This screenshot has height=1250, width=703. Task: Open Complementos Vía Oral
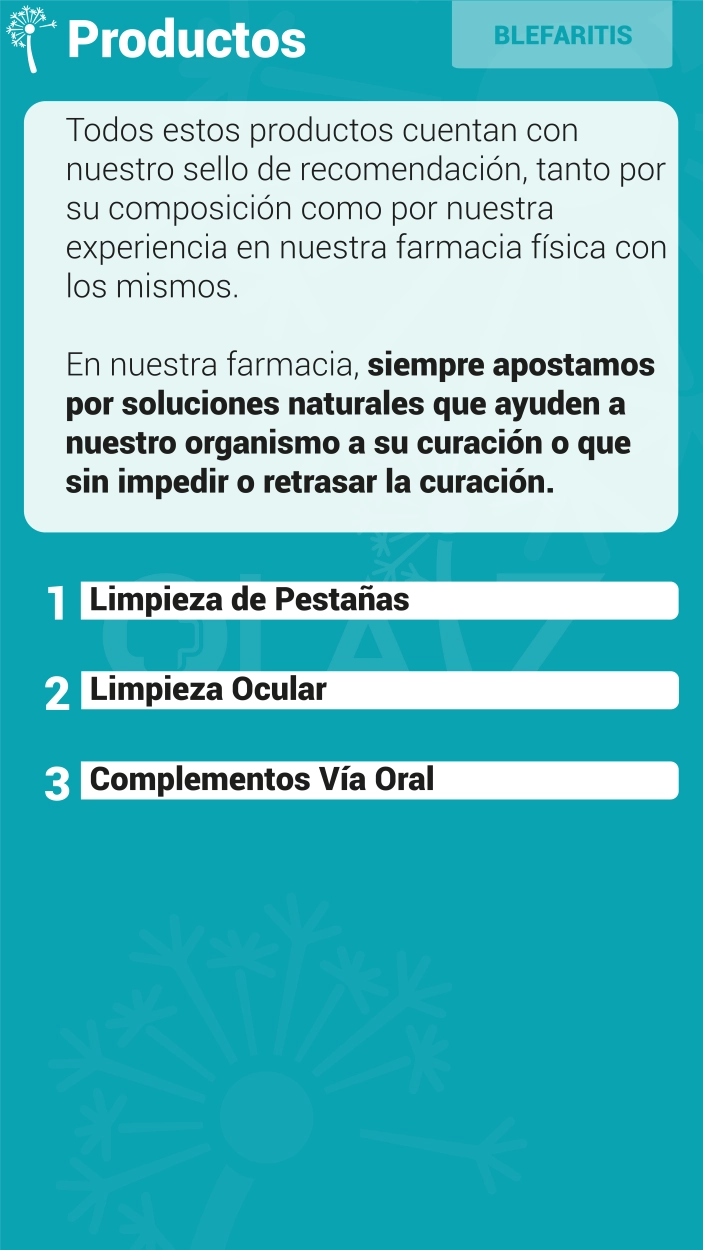point(379,780)
